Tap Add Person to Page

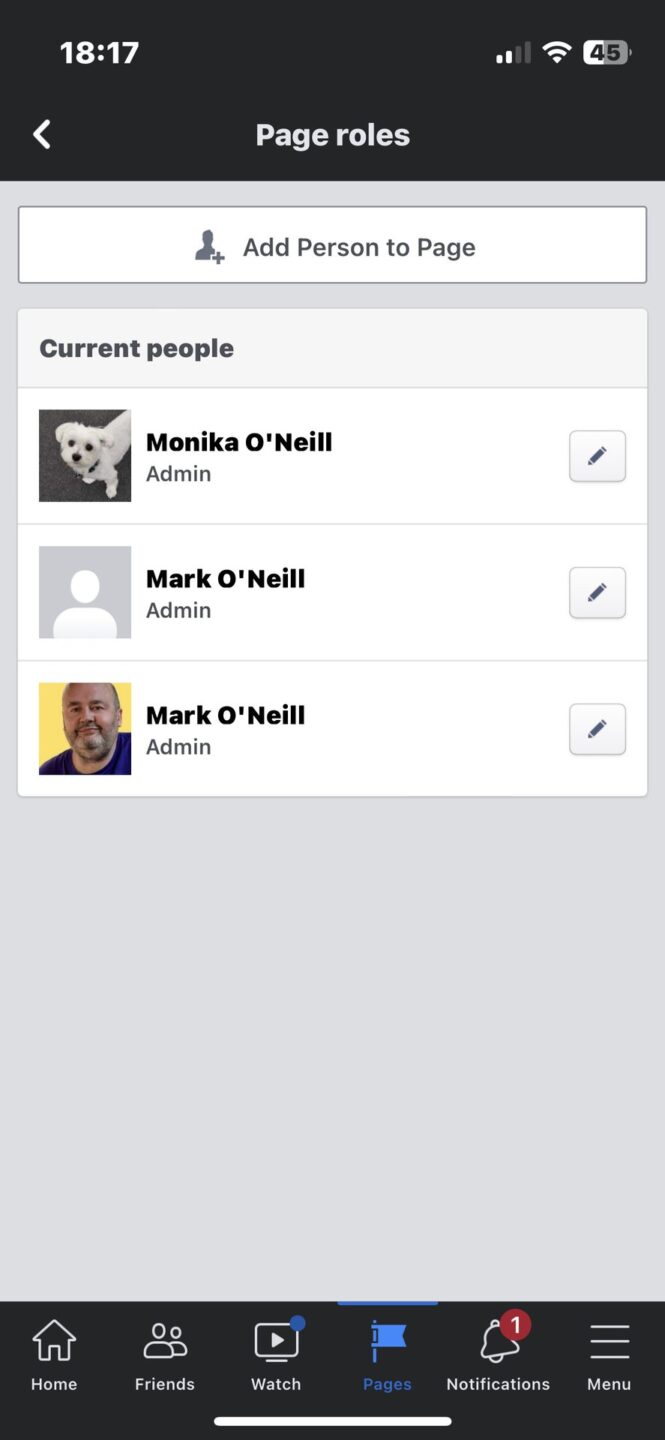click(x=332, y=246)
